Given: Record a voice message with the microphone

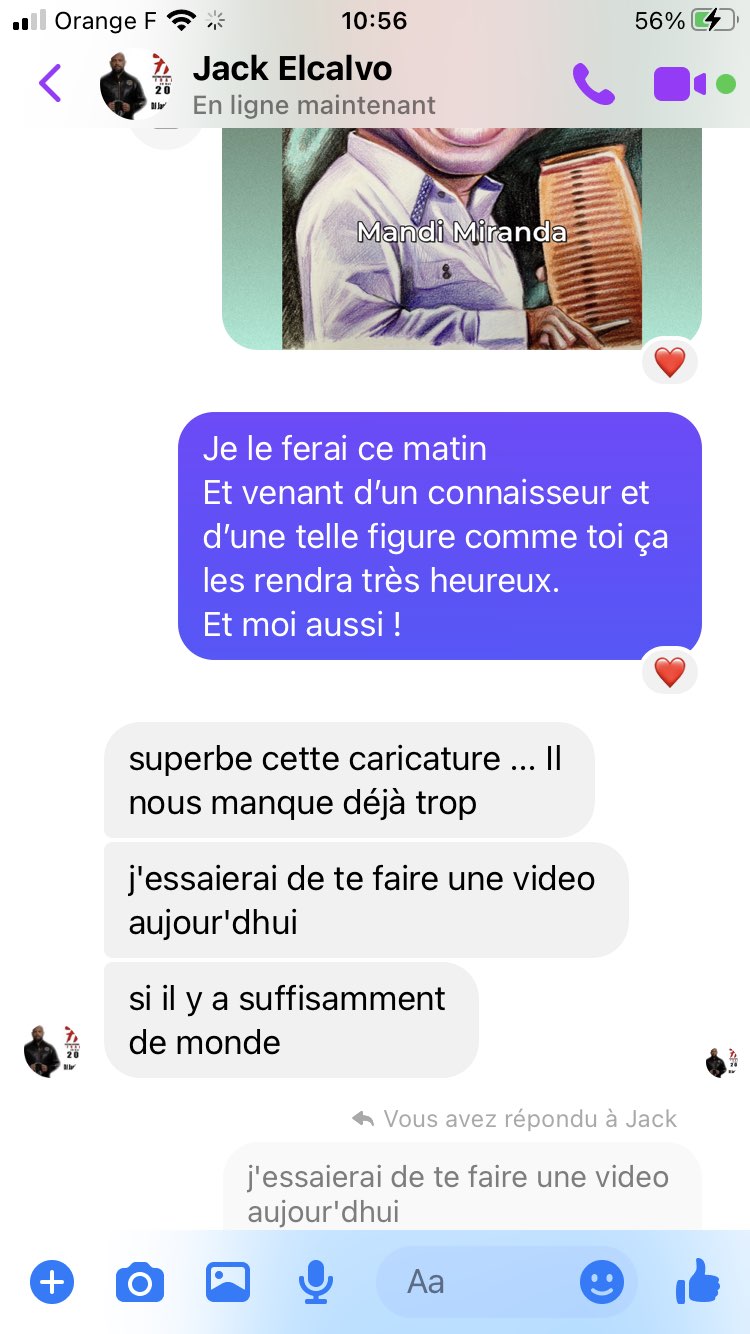Looking at the screenshot, I should [x=317, y=1282].
